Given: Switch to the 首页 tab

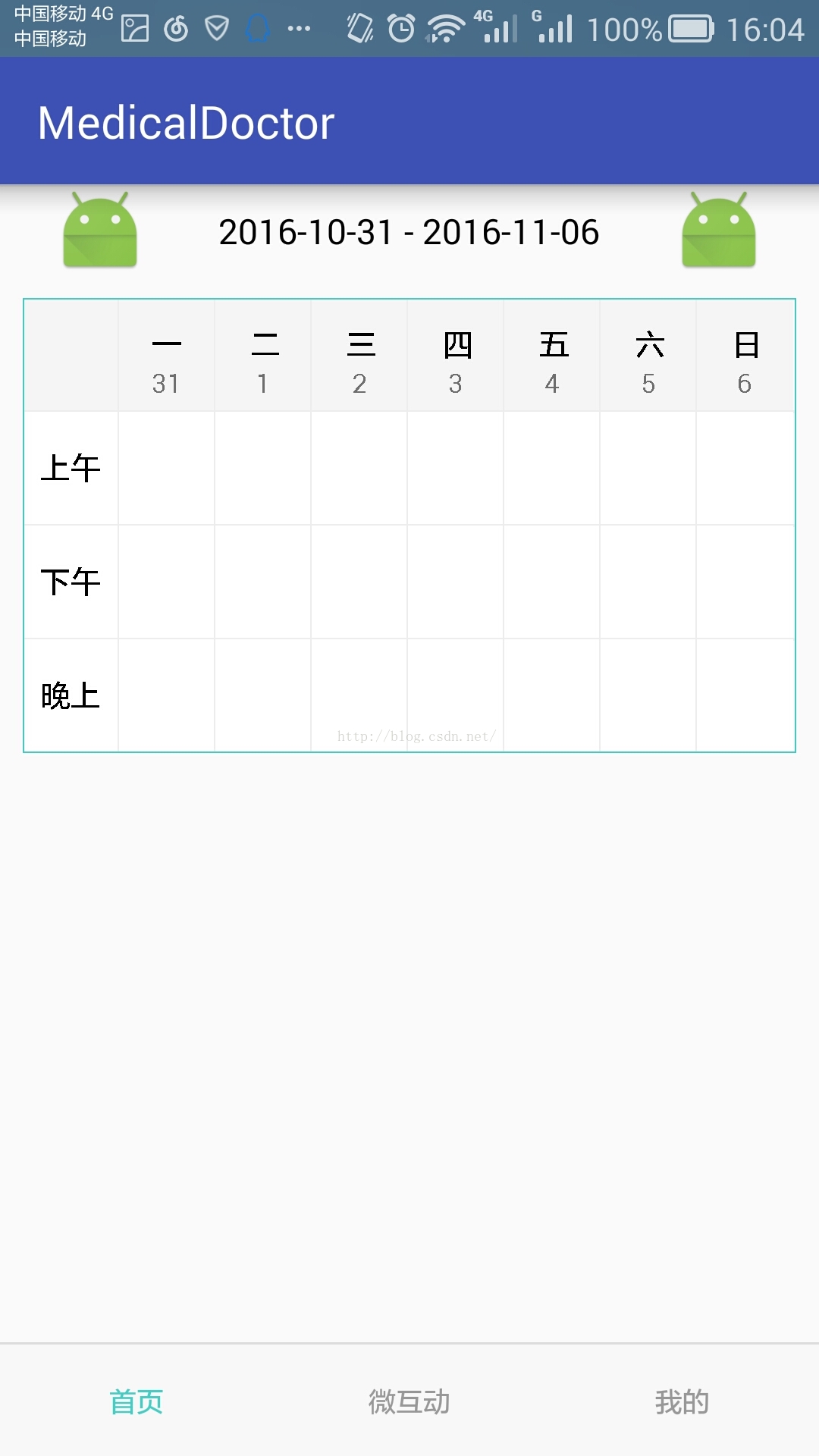Looking at the screenshot, I should point(136,1401).
